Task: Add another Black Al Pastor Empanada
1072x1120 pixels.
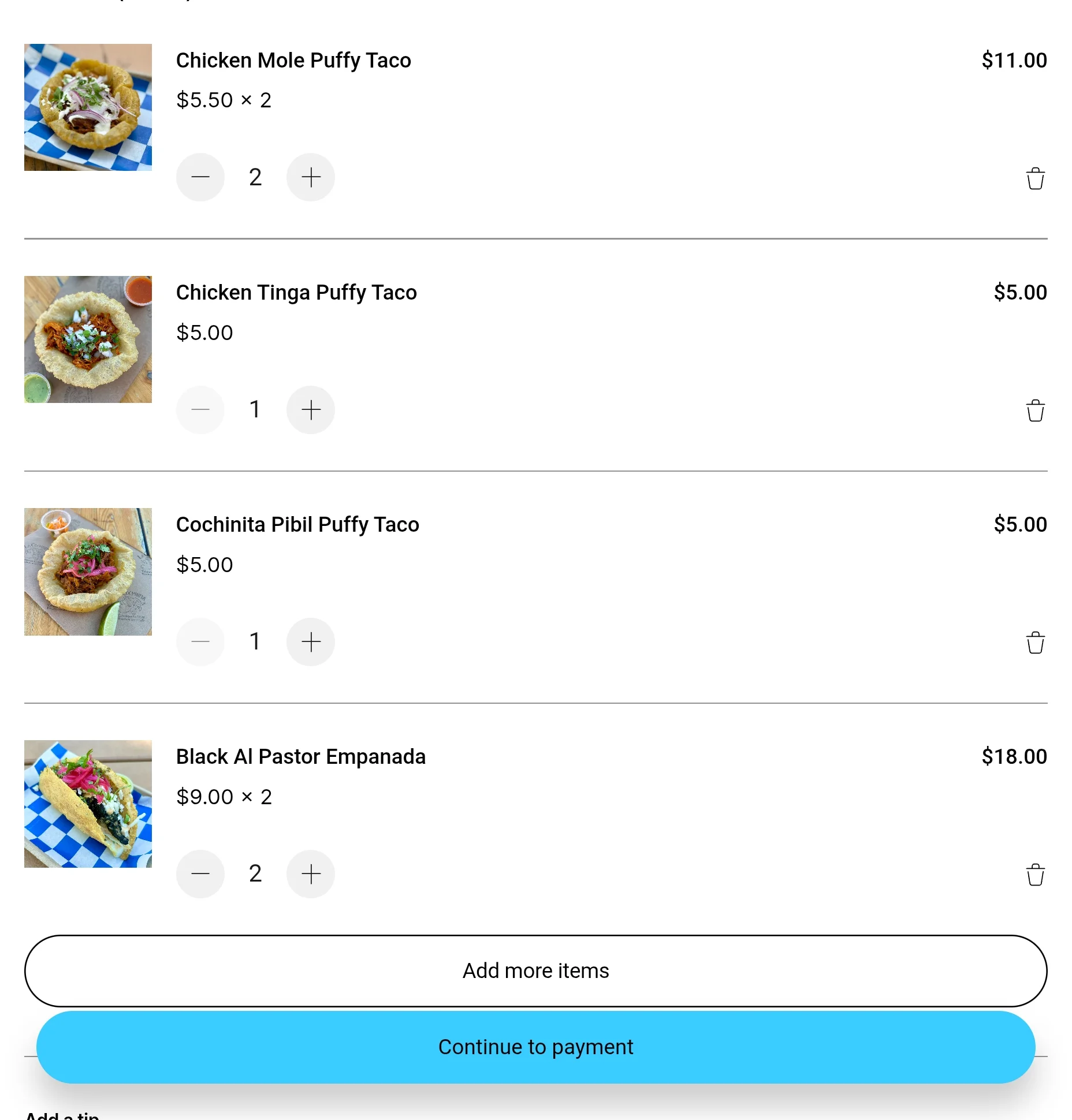Action: click(x=311, y=874)
